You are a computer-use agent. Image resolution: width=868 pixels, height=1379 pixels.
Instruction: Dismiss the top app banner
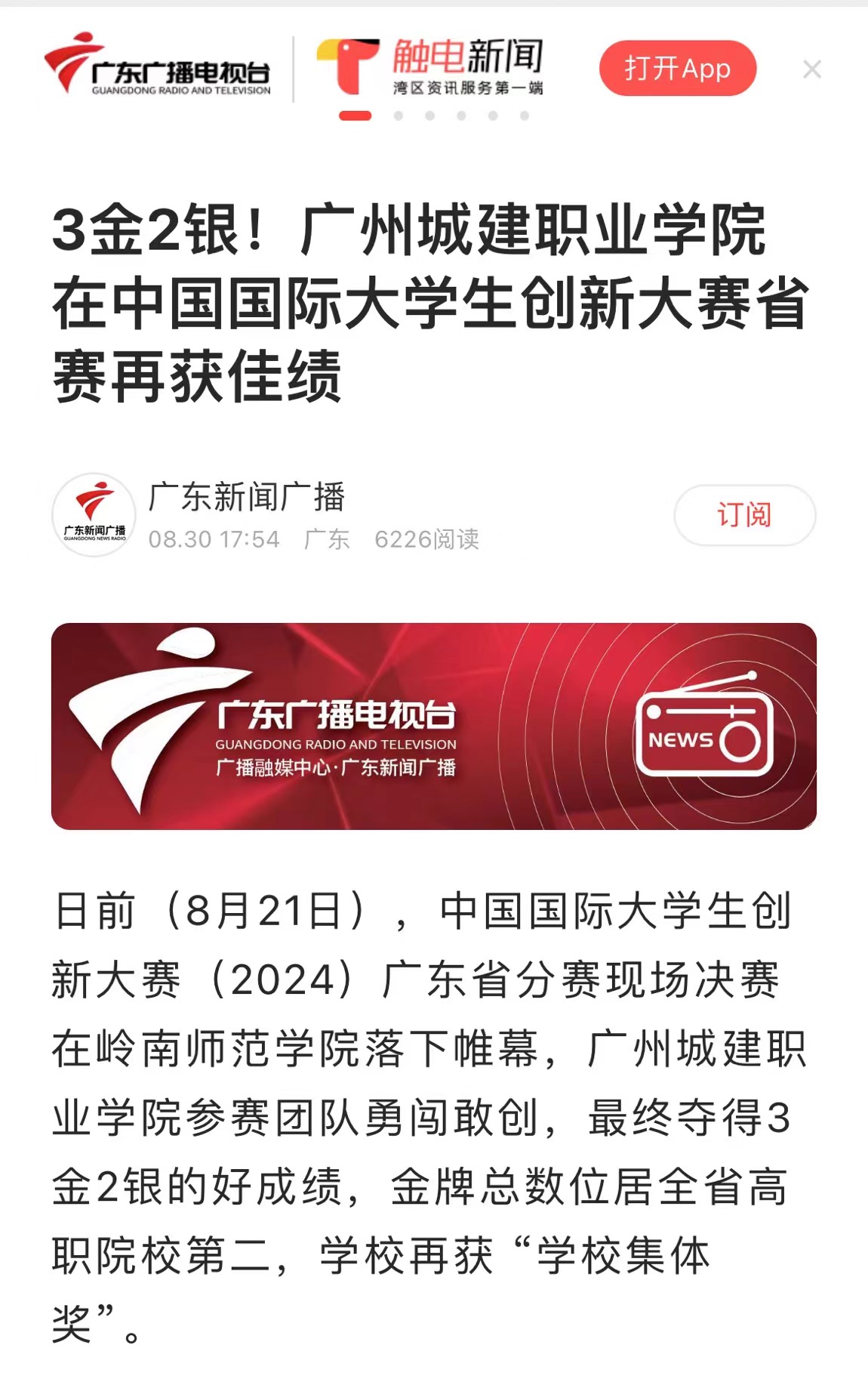click(812, 69)
